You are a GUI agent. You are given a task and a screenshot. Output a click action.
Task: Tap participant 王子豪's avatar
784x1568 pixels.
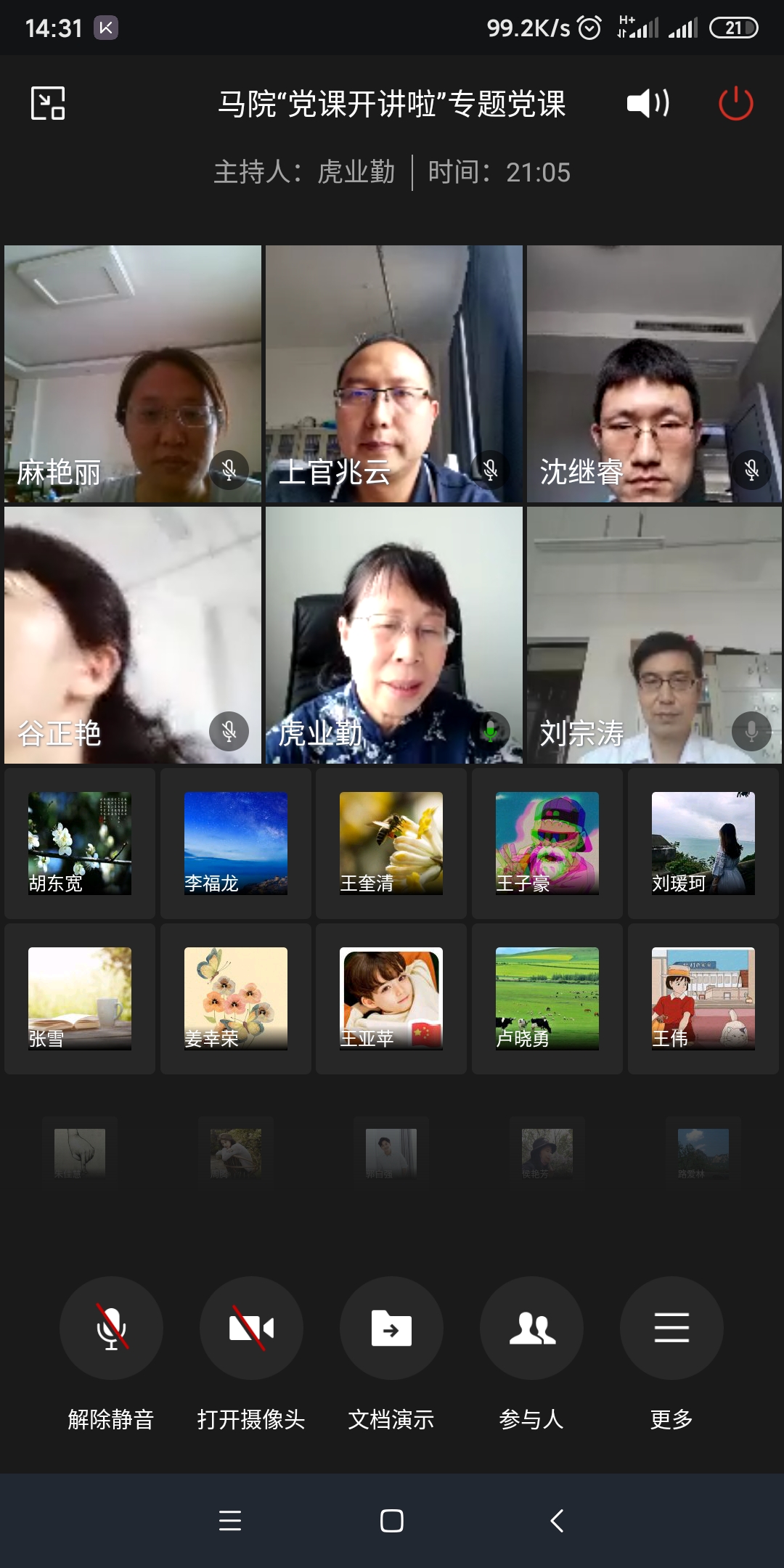point(547,843)
